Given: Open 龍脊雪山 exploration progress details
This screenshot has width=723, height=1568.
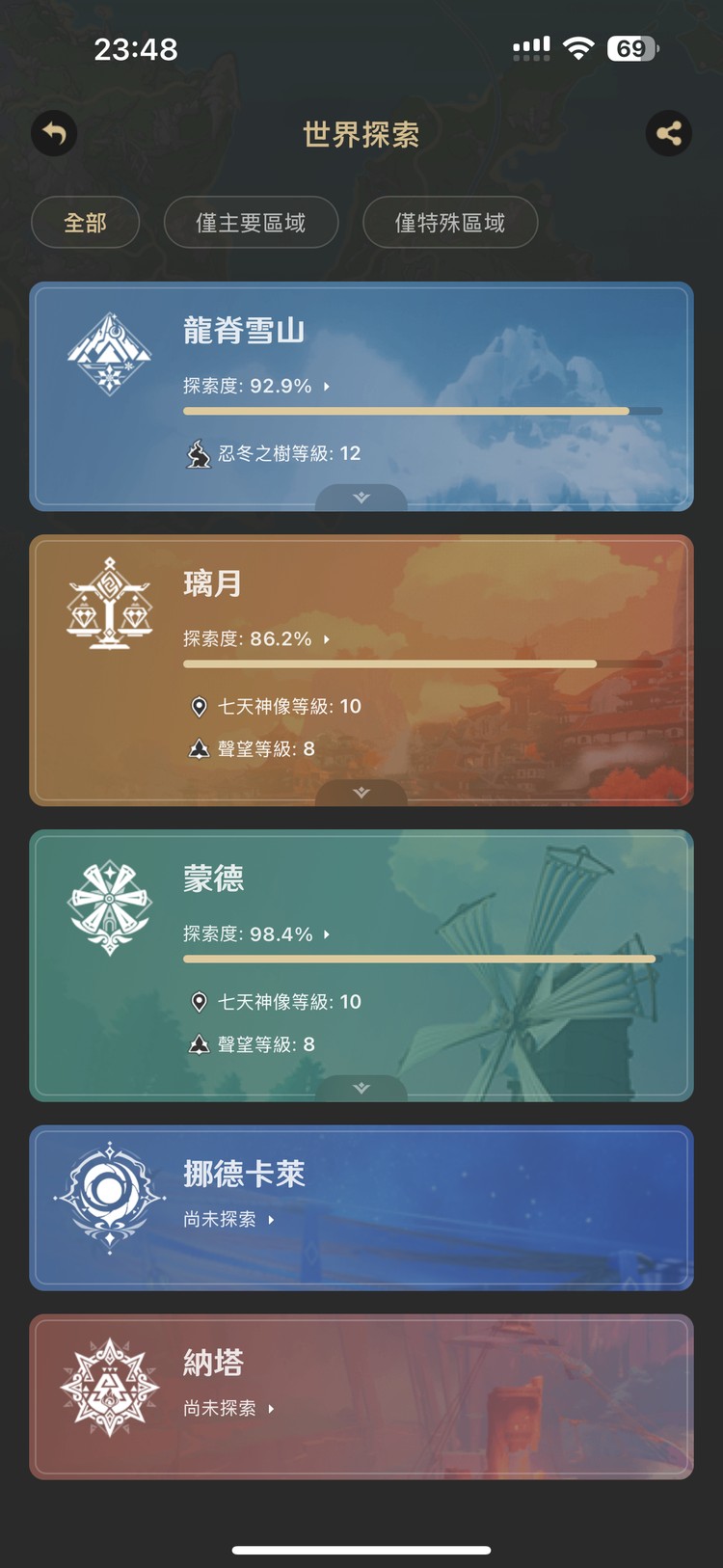Looking at the screenshot, I should tap(256, 386).
